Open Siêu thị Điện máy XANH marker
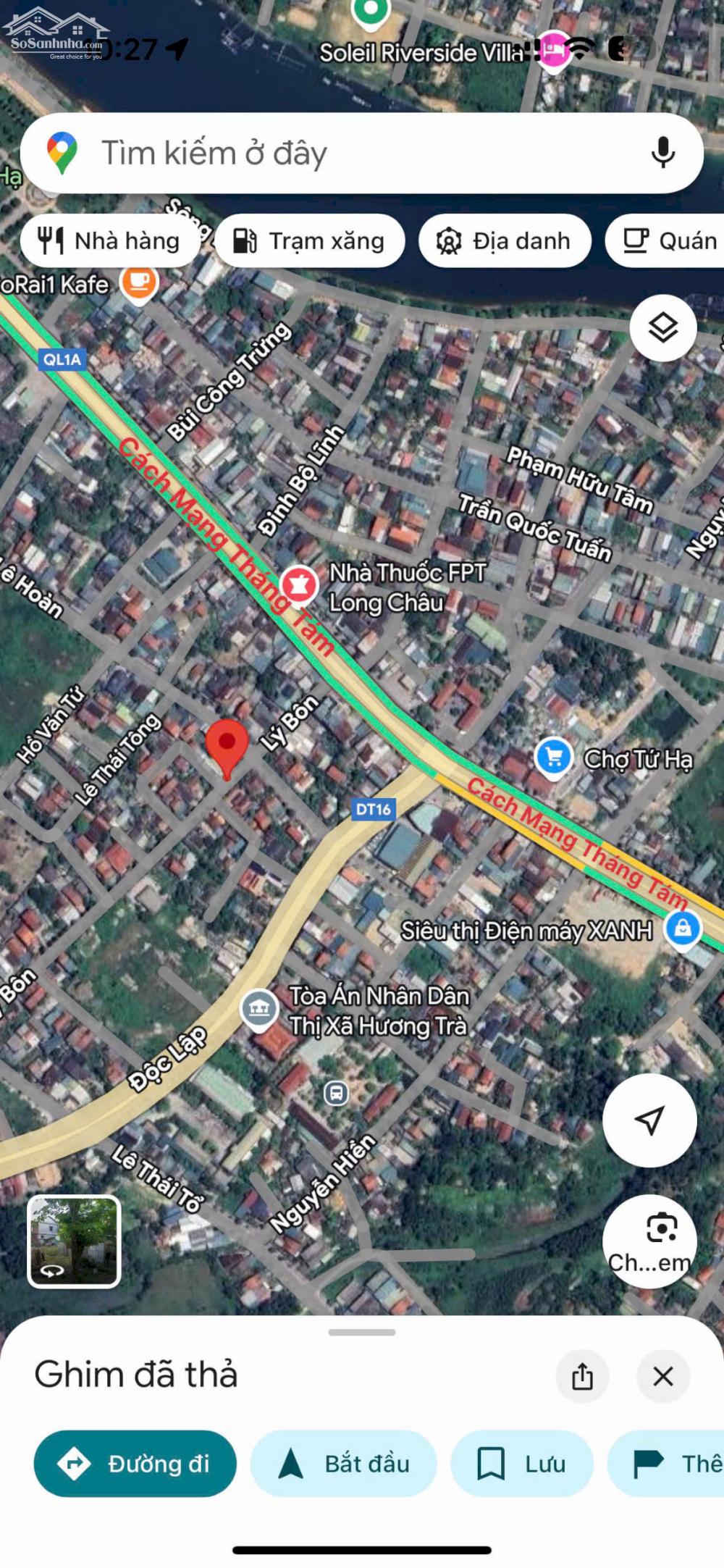 (683, 928)
